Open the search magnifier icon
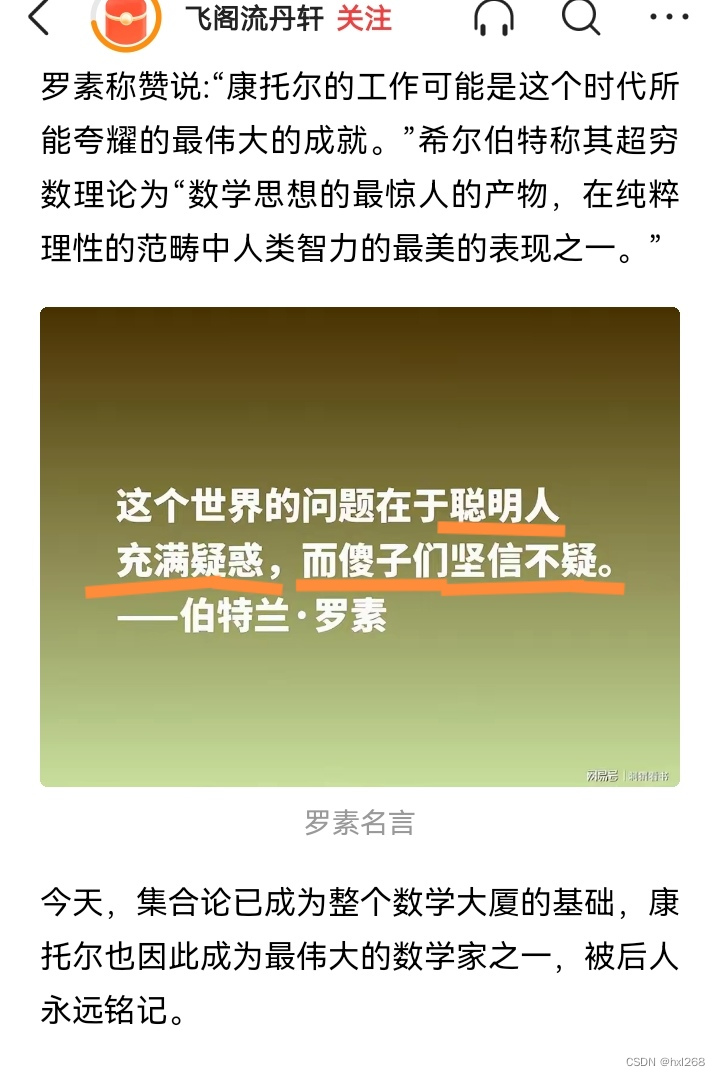This screenshot has width=720, height=1076. point(580,17)
